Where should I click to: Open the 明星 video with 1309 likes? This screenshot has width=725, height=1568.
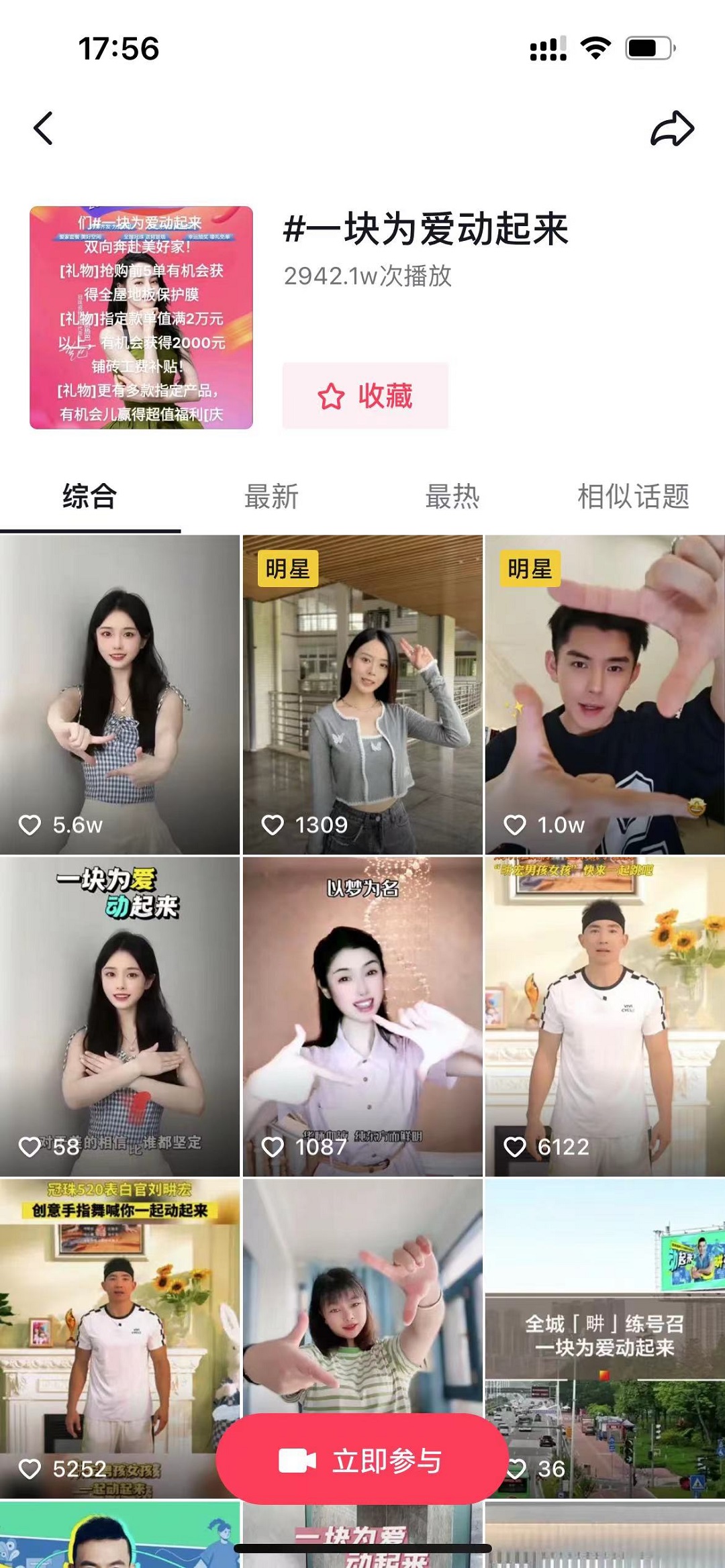[362, 694]
